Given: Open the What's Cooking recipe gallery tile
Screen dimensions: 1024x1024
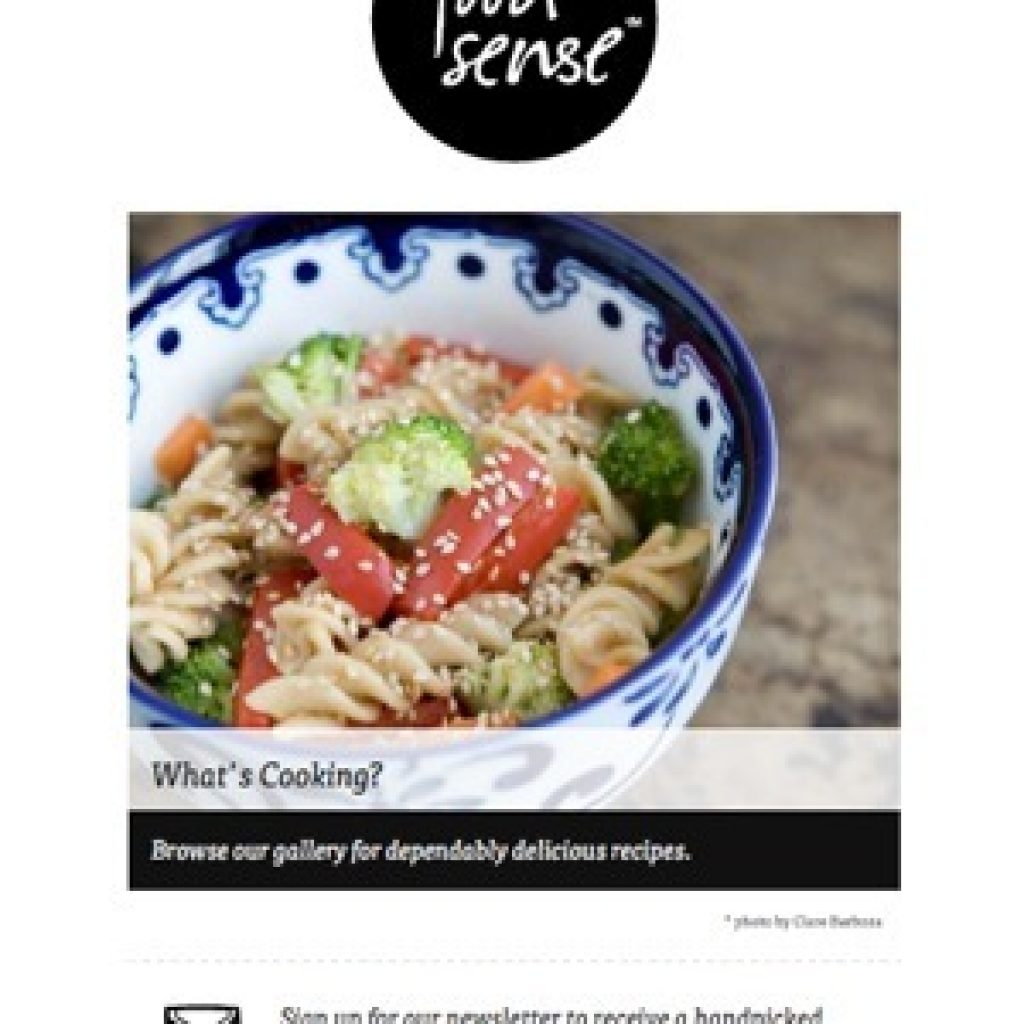Looking at the screenshot, I should (x=513, y=550).
